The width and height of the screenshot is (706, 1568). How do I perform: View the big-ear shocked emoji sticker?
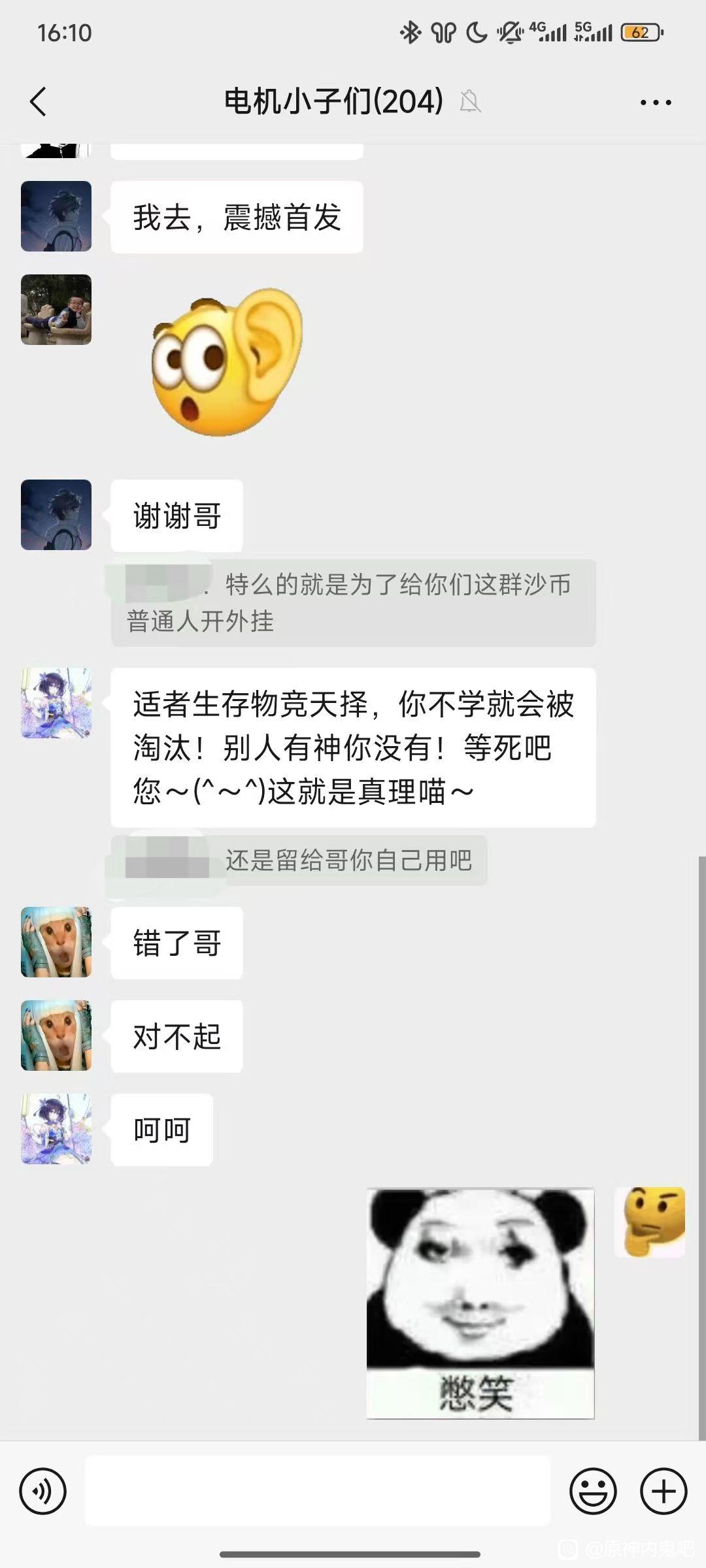[226, 363]
